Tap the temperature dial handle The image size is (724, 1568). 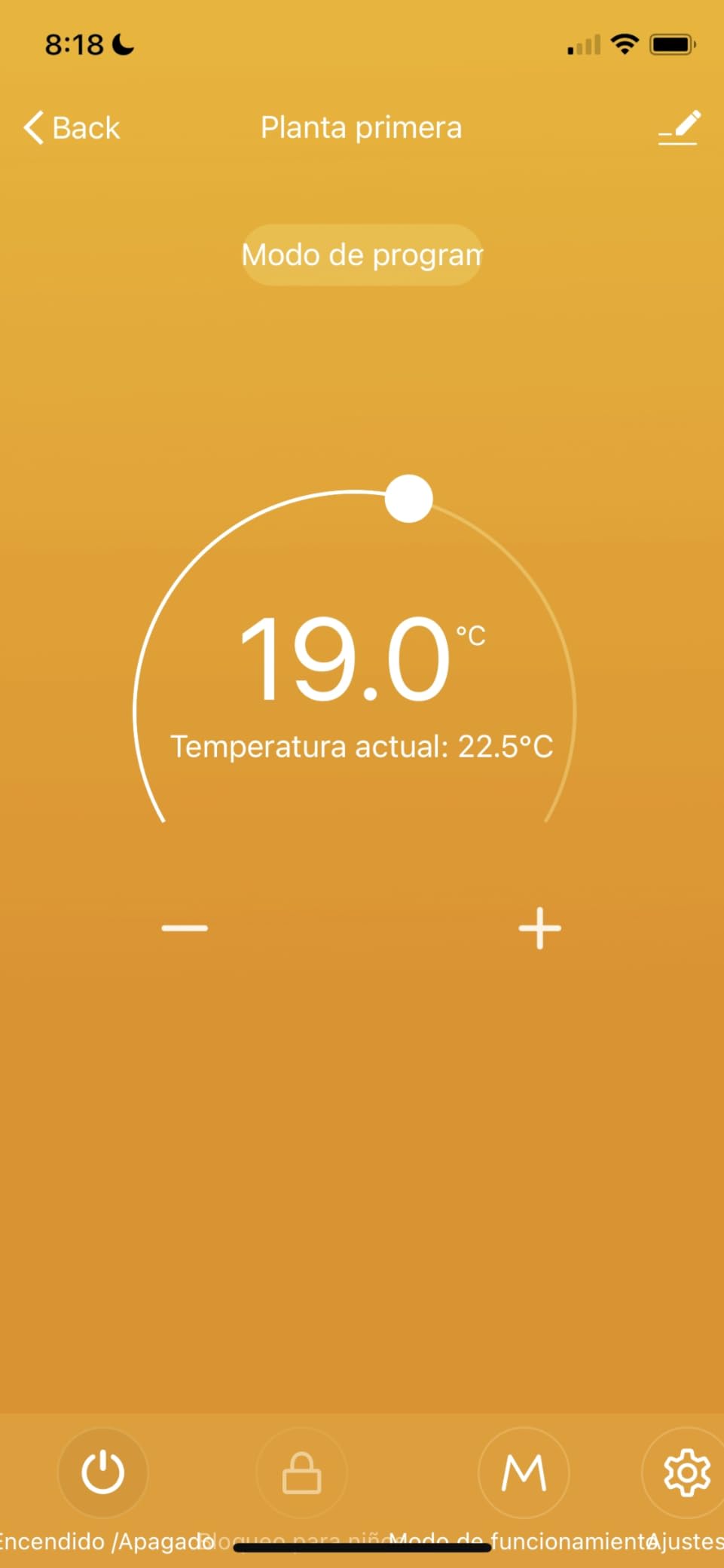point(408,498)
